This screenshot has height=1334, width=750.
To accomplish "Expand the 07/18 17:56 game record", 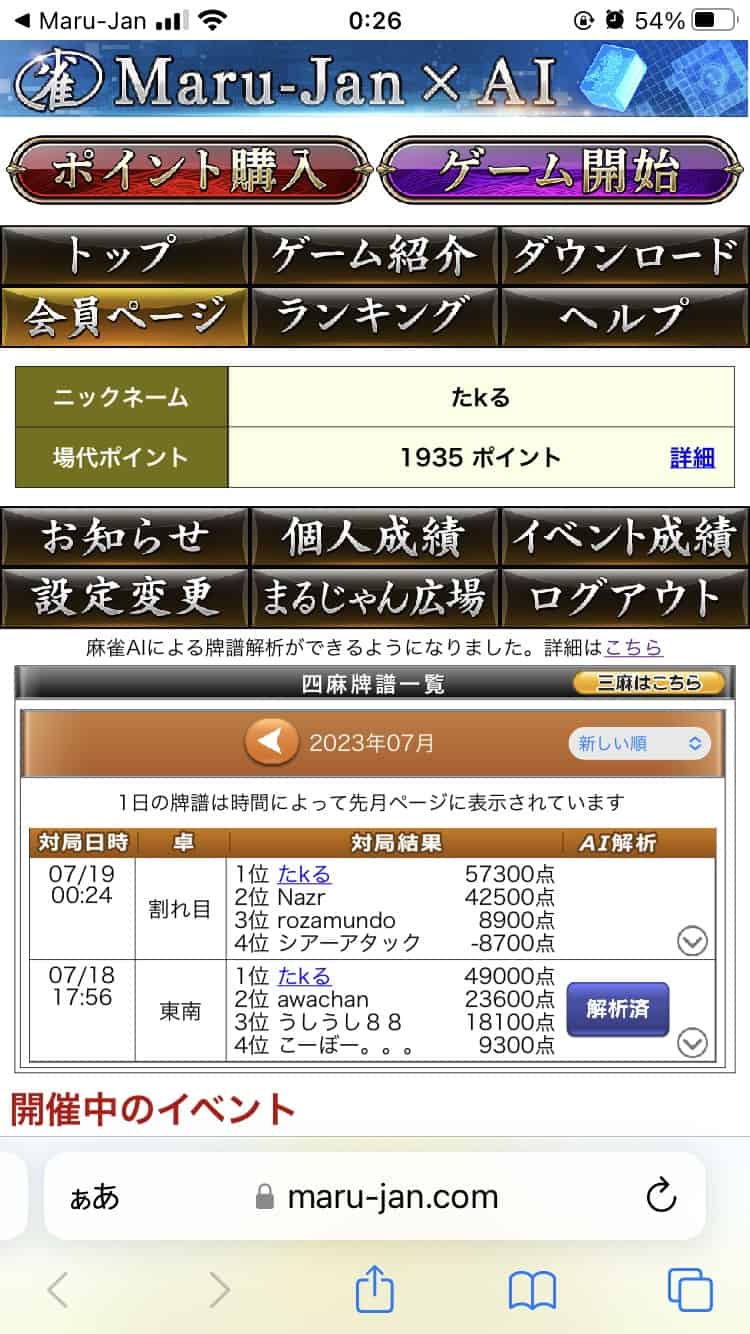I will coord(692,1043).
